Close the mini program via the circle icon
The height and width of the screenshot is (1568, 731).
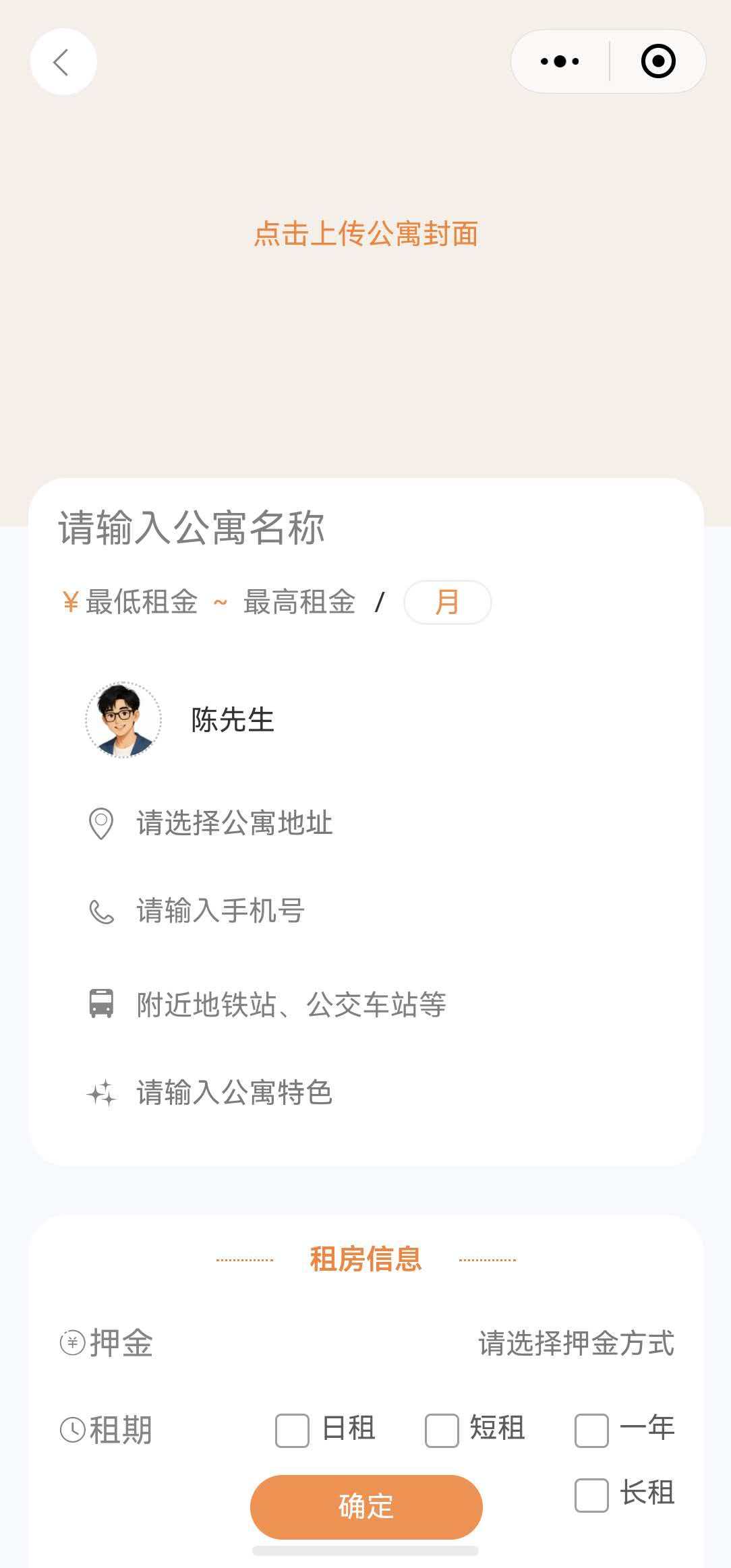[x=658, y=61]
